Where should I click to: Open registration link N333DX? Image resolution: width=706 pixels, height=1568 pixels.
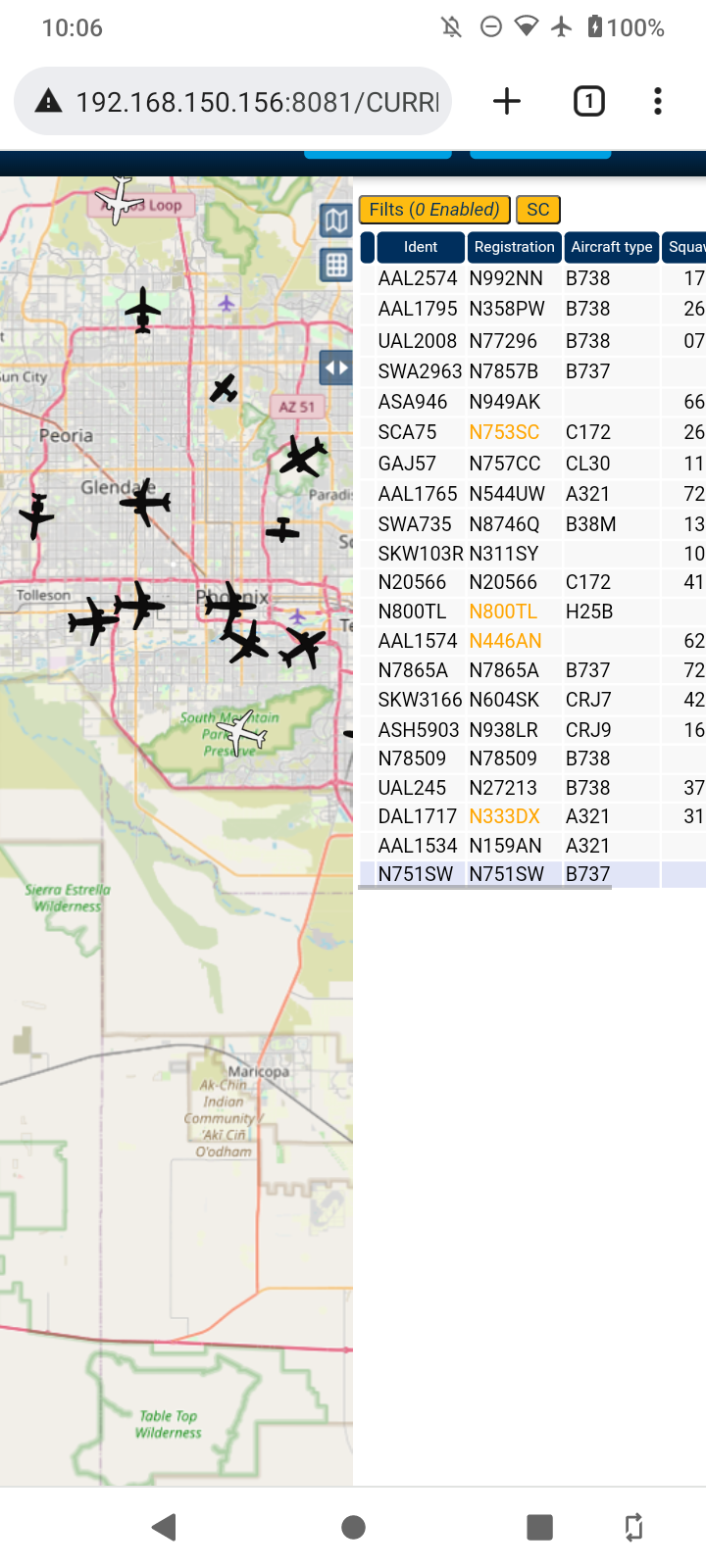point(504,816)
